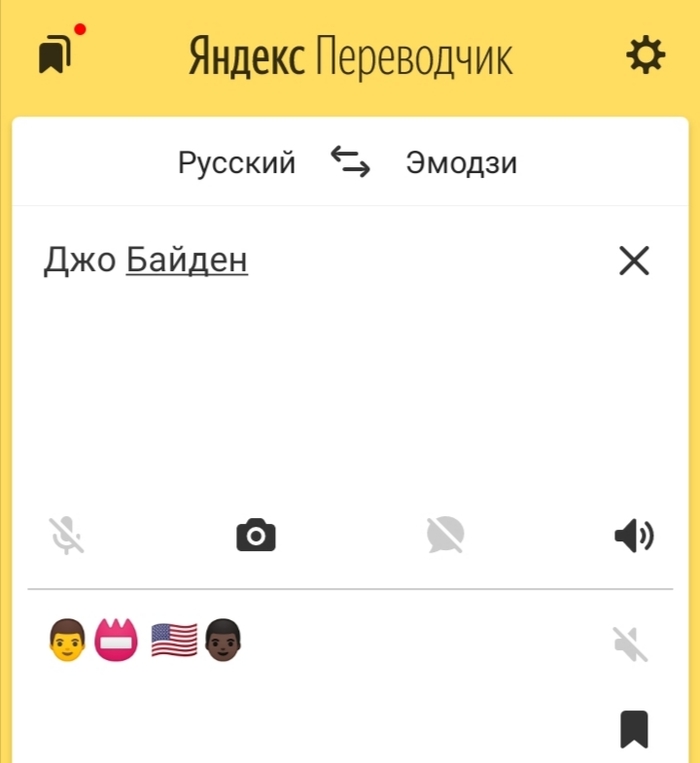The width and height of the screenshot is (700, 763).
Task: Open the settings gear
Action: (645, 56)
